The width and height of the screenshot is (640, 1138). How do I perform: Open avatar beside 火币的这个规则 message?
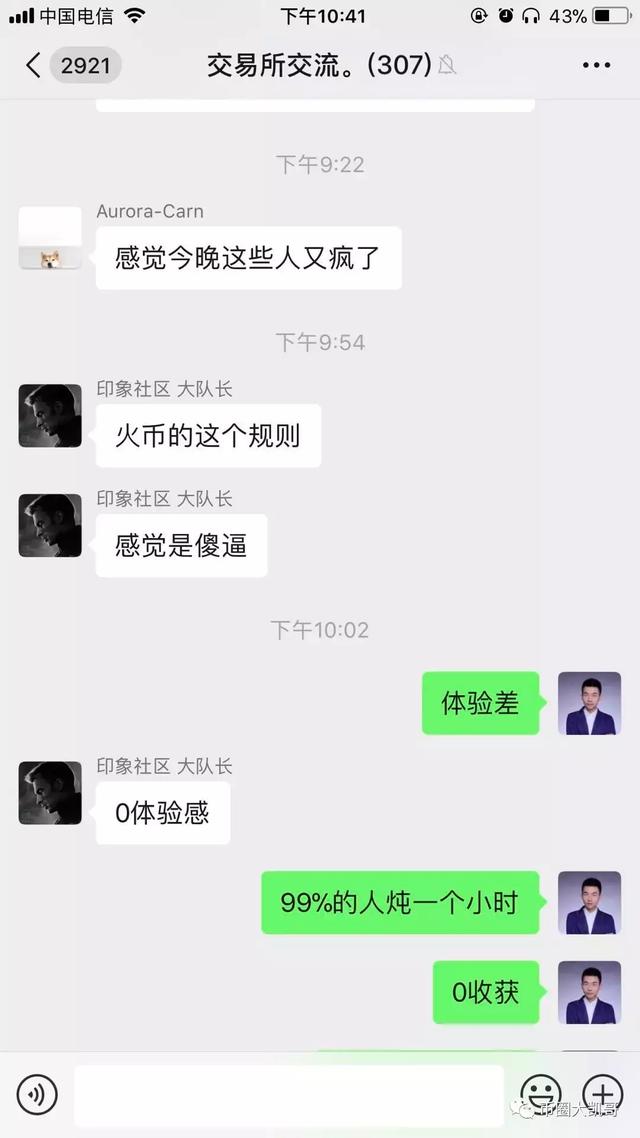[50, 416]
